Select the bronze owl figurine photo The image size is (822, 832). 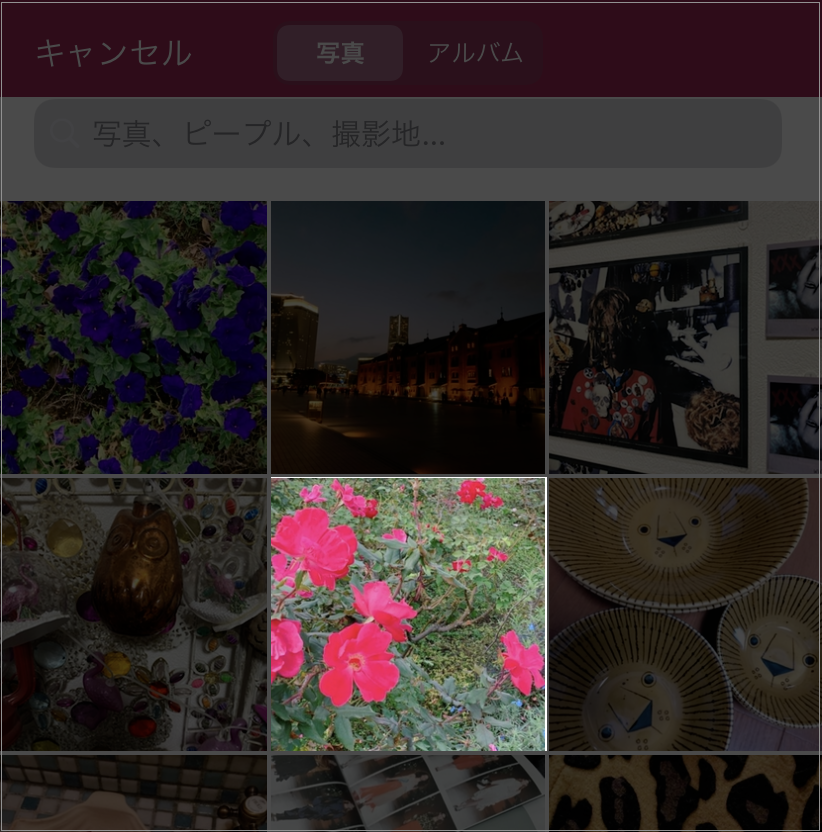pos(134,613)
